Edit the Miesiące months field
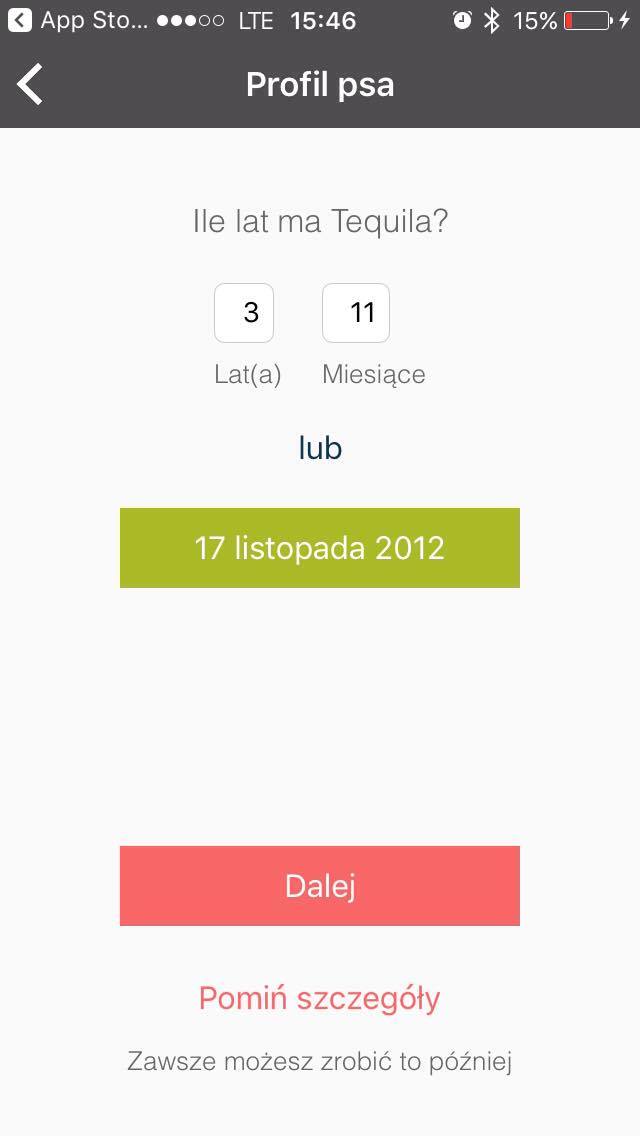Image resolution: width=640 pixels, height=1136 pixels. click(356, 313)
